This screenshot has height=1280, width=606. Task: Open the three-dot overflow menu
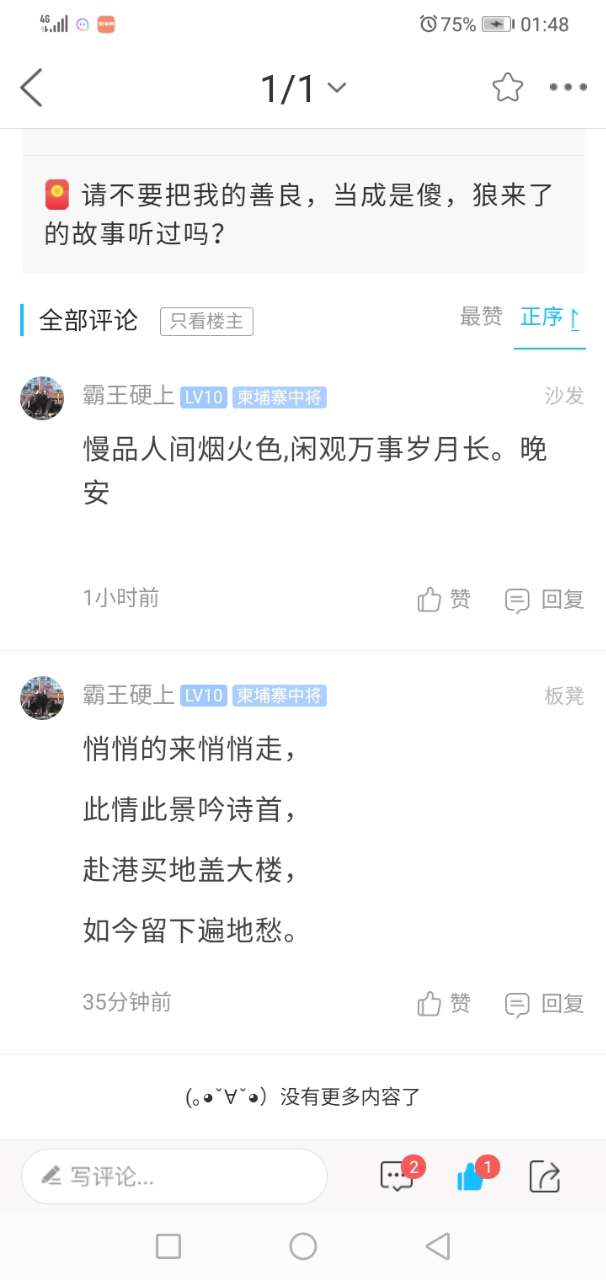(568, 88)
